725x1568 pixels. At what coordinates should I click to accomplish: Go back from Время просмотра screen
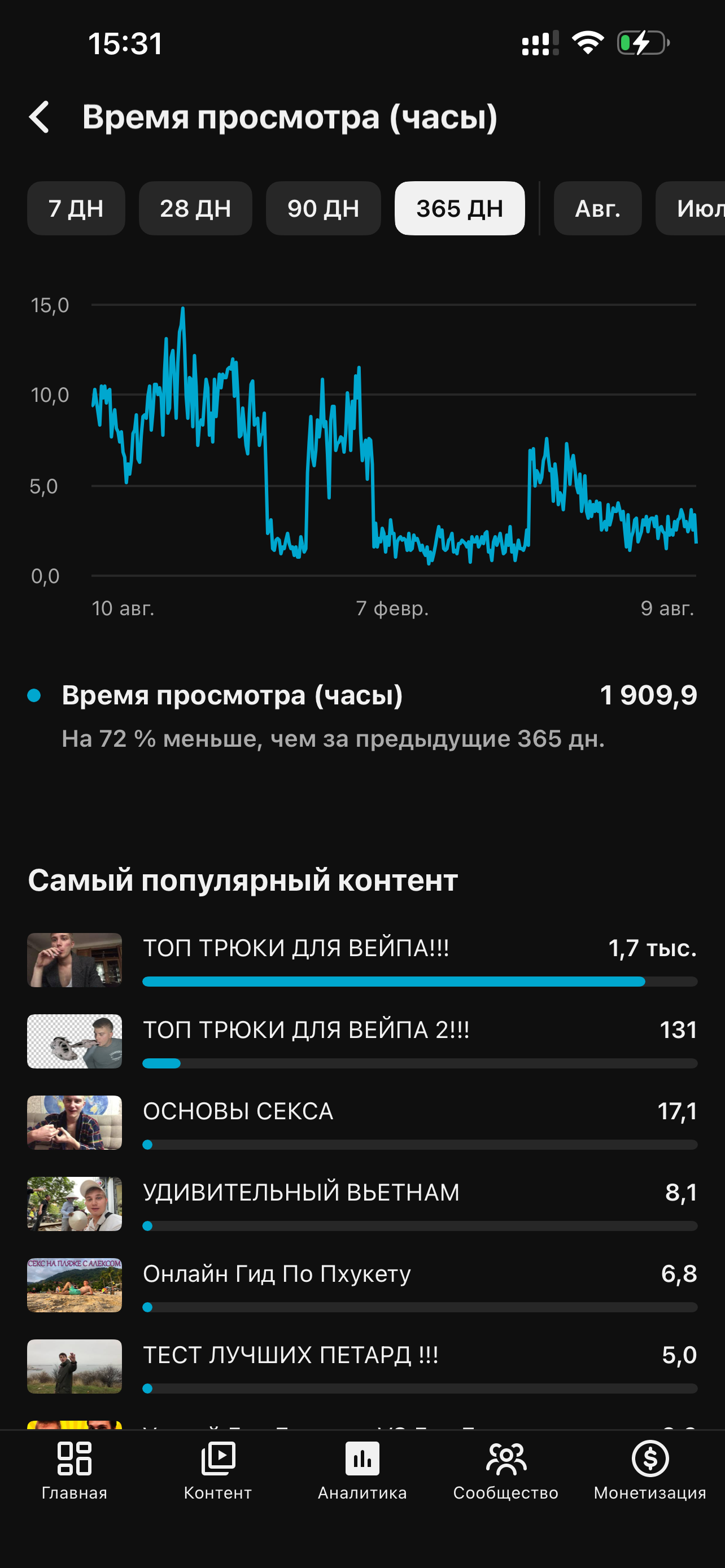click(x=39, y=117)
